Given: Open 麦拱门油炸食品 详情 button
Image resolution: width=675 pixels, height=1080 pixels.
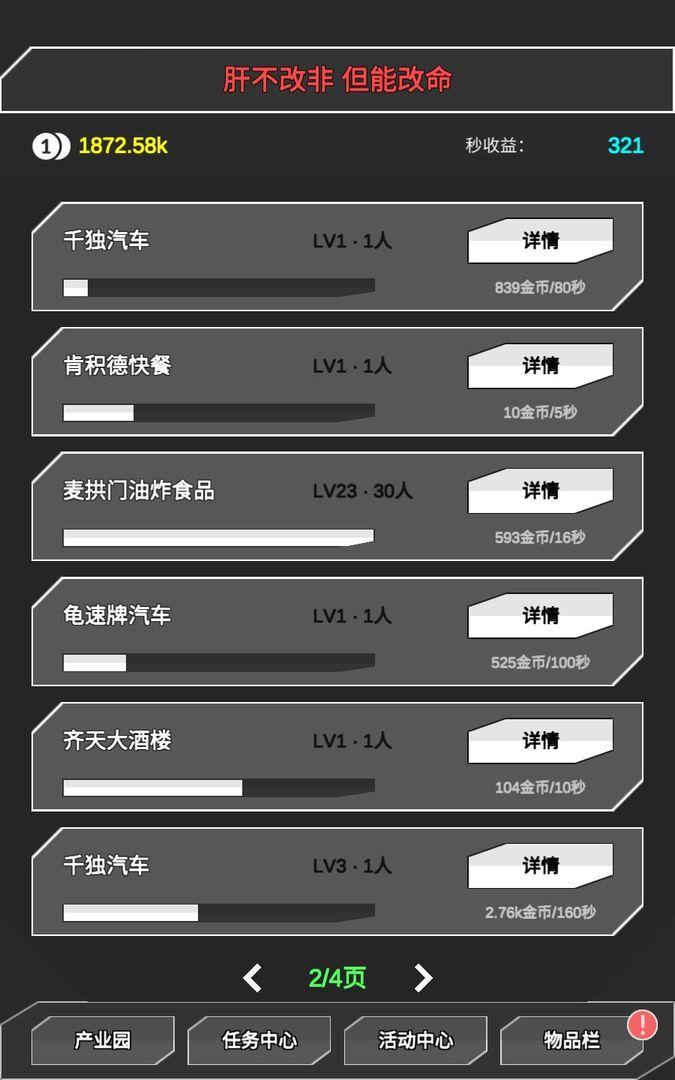Looking at the screenshot, I should click(540, 491).
